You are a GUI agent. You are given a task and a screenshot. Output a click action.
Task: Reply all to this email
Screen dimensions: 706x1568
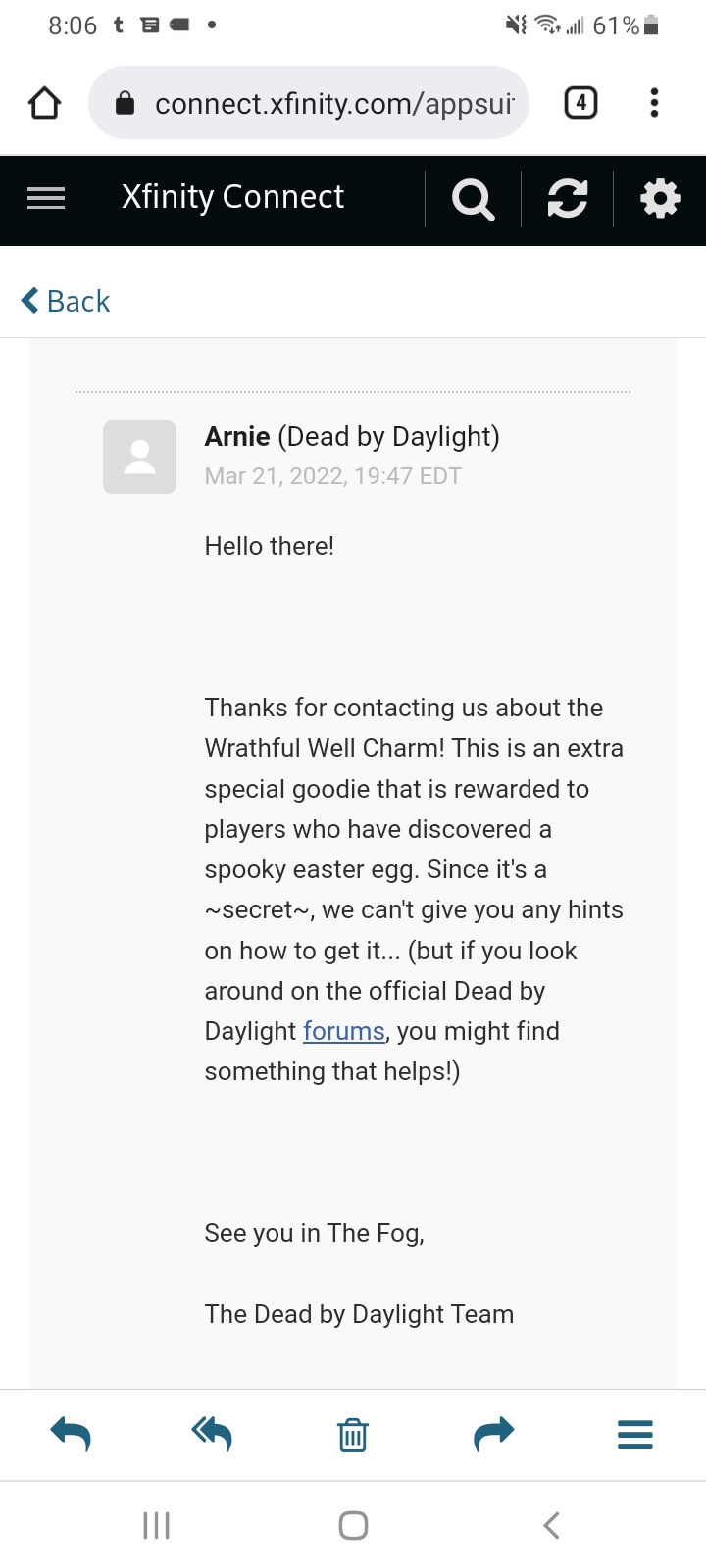pos(212,1435)
